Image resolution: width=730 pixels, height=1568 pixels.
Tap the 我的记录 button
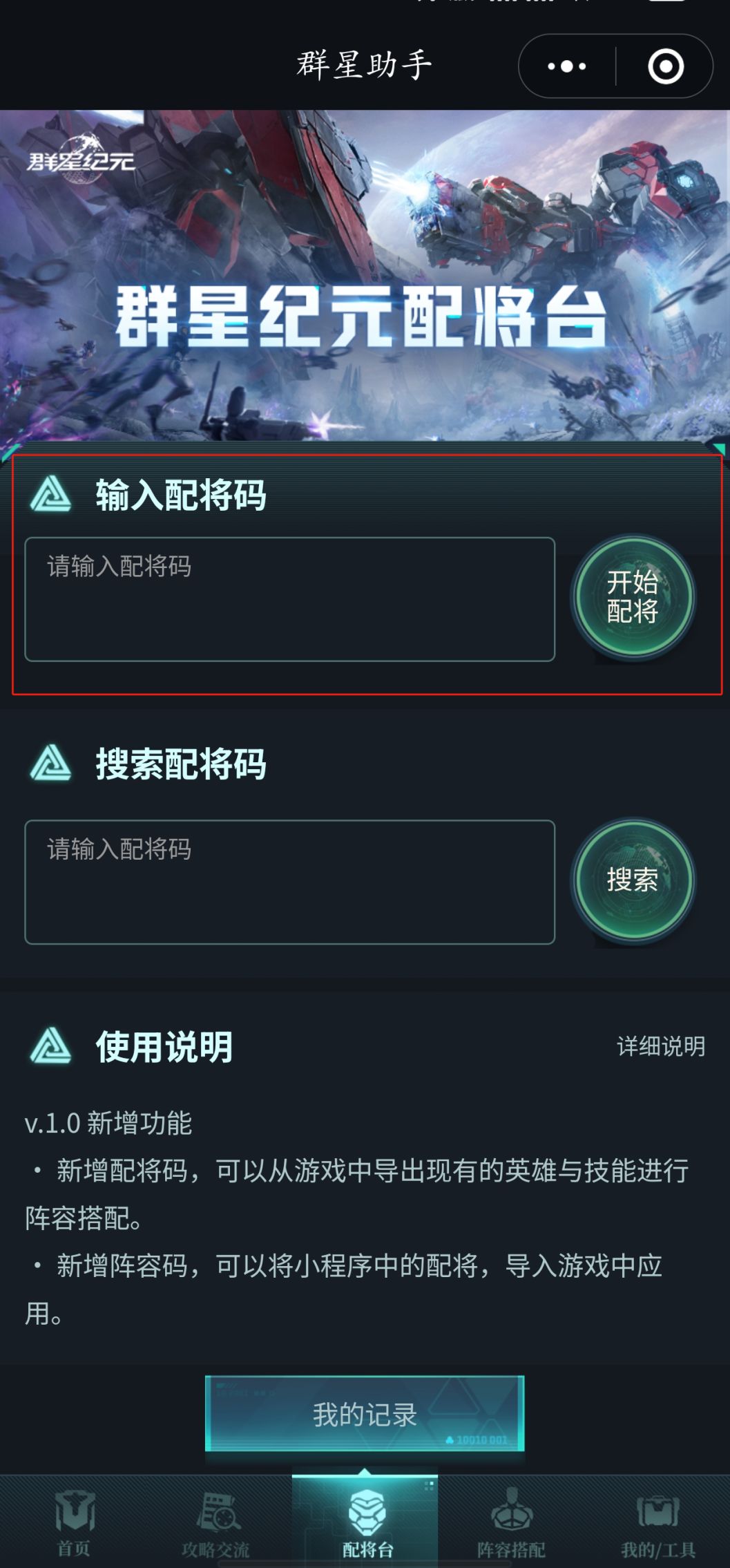pyautogui.click(x=365, y=1414)
